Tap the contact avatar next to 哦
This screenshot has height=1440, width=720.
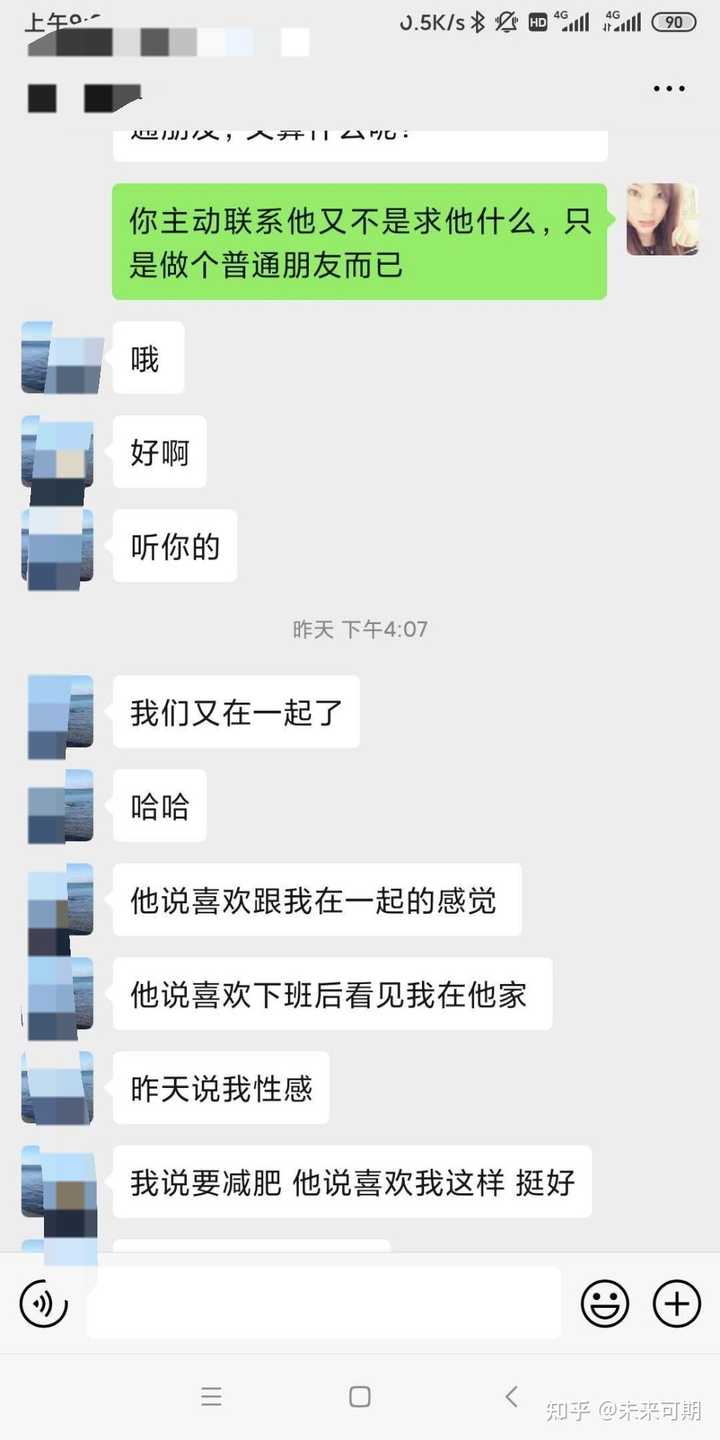[x=58, y=358]
